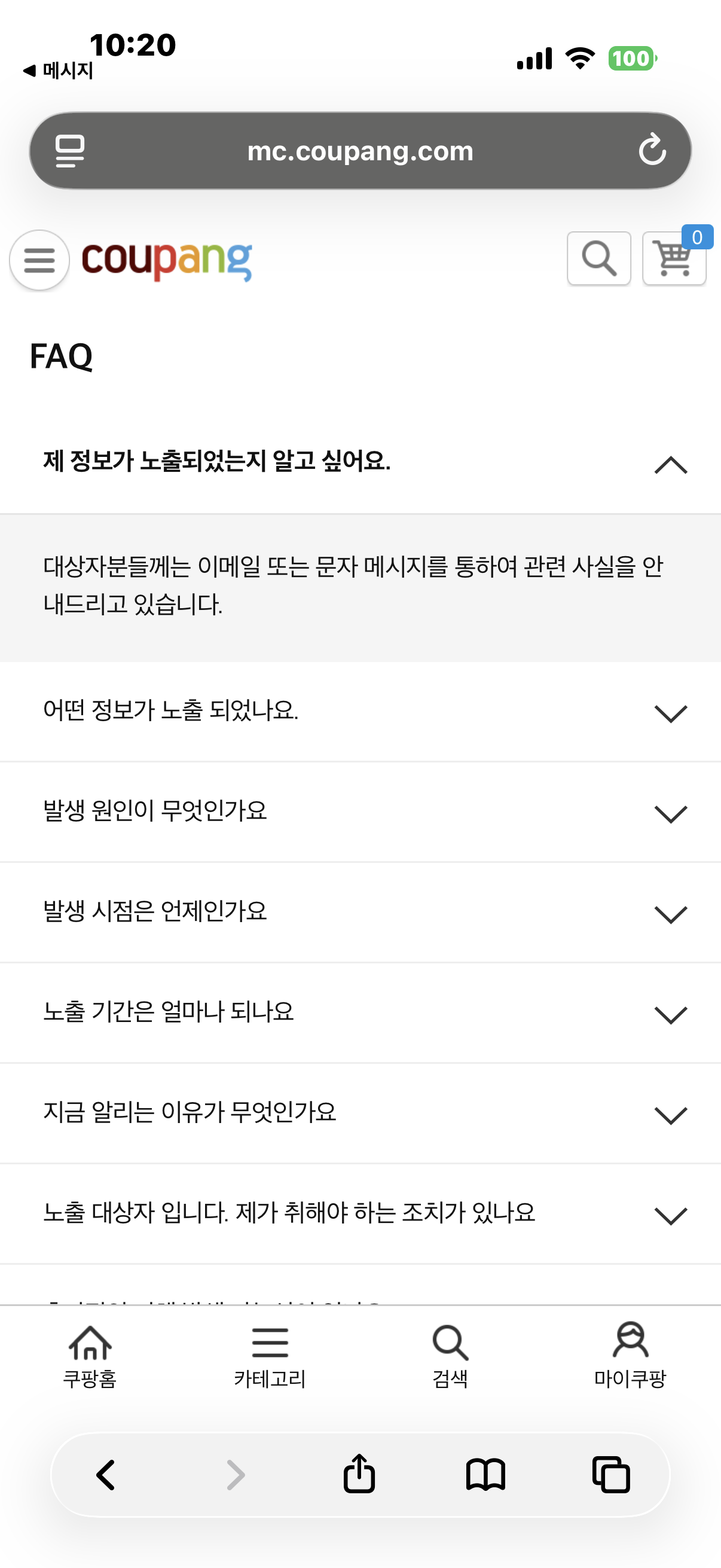Viewport: 721px width, 1568px height.
Task: Open the search magnifier on Coupang header
Action: click(598, 259)
